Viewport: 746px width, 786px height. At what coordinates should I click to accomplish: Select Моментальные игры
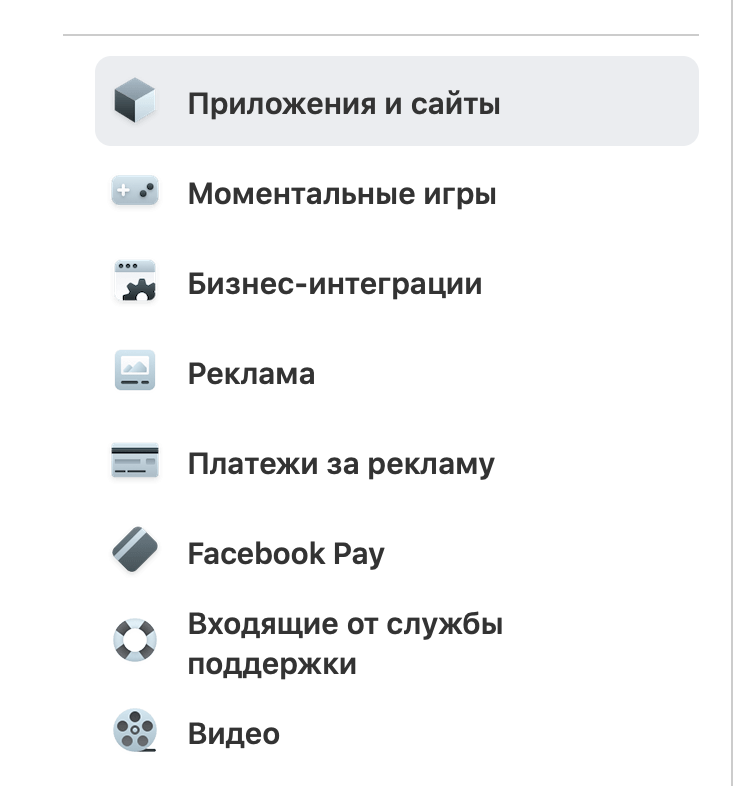(397, 193)
